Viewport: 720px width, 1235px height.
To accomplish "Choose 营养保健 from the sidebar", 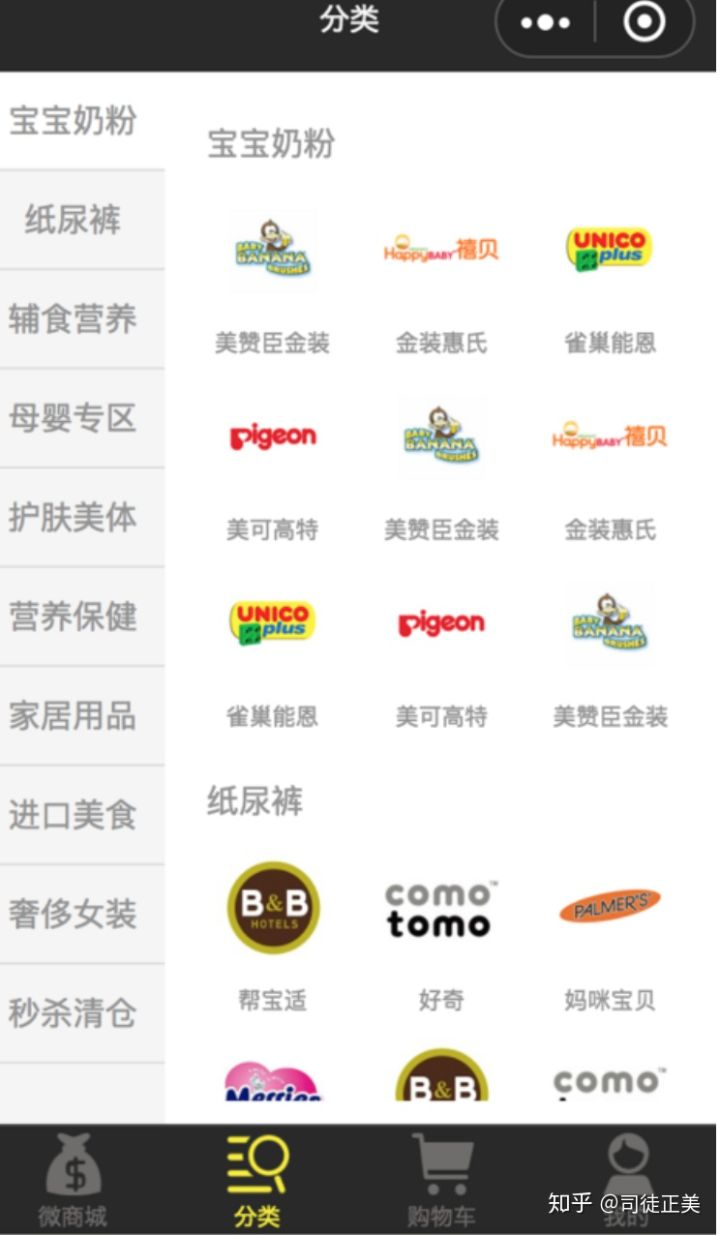I will click(x=73, y=616).
